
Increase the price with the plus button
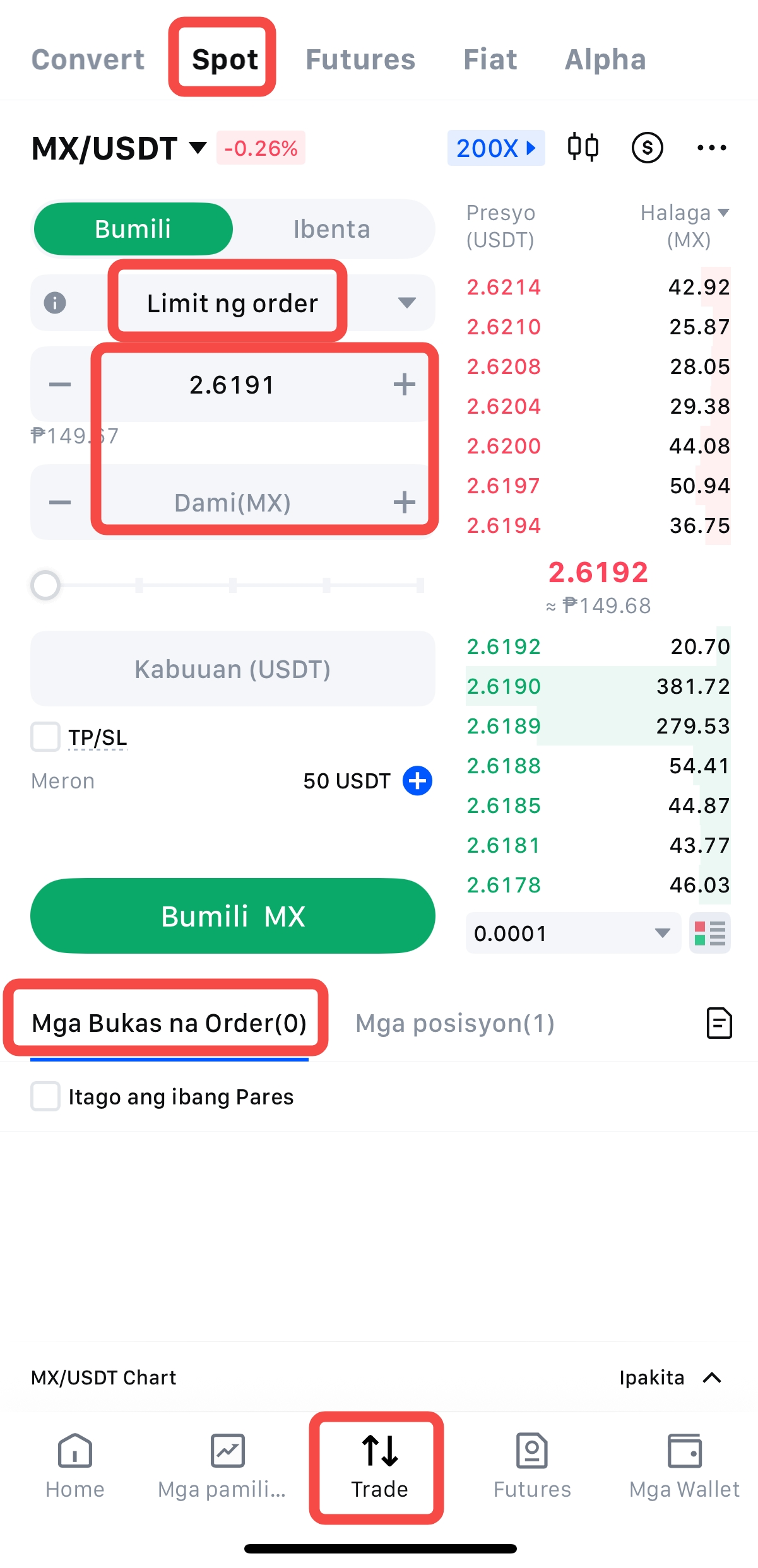404,384
